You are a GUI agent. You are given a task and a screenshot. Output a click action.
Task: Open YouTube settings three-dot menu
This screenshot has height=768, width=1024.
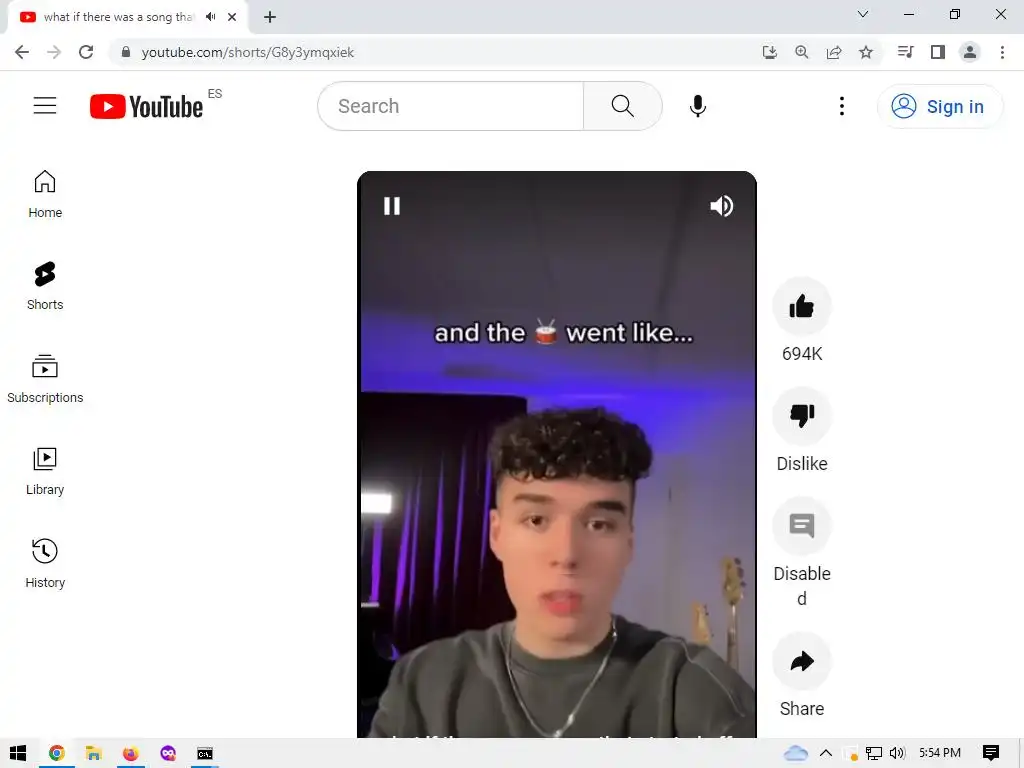click(842, 106)
